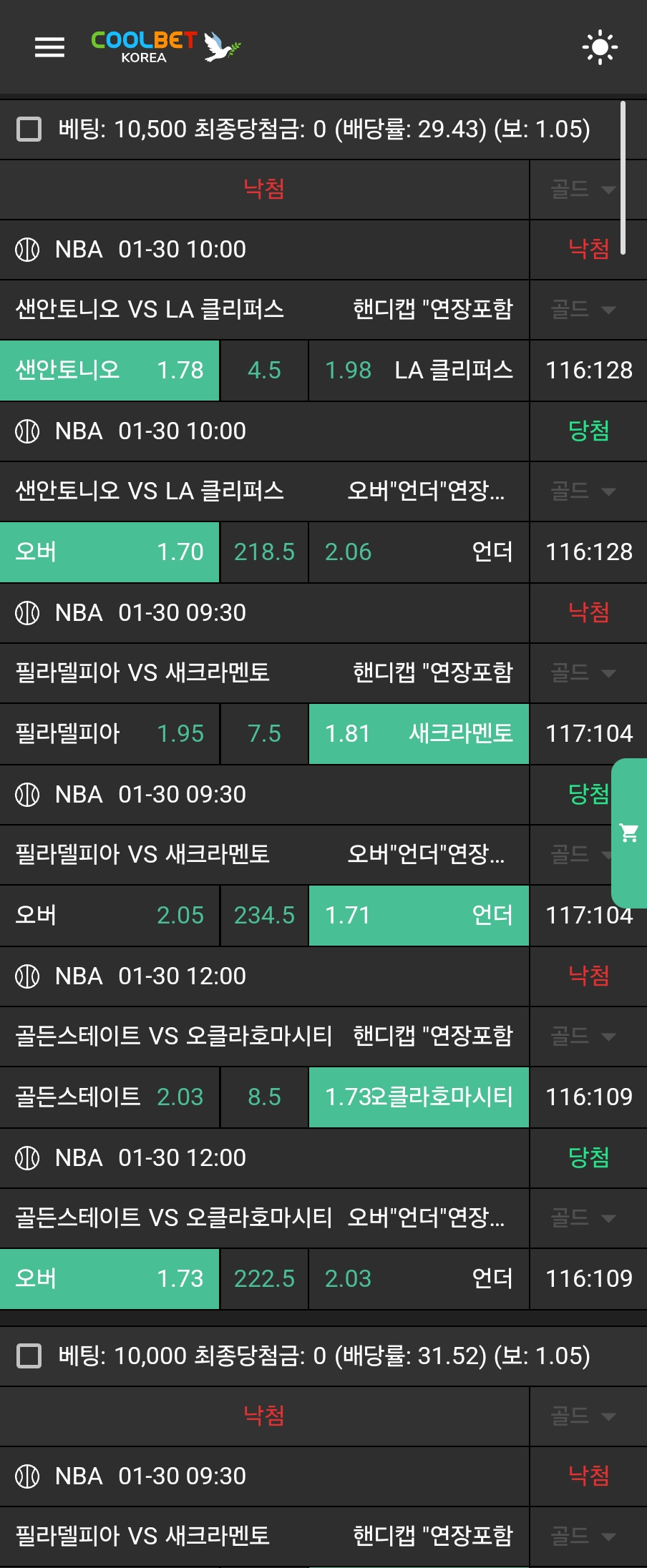Check the box for the 10,000 bet
Screen dimensions: 647x1568
(x=29, y=1356)
